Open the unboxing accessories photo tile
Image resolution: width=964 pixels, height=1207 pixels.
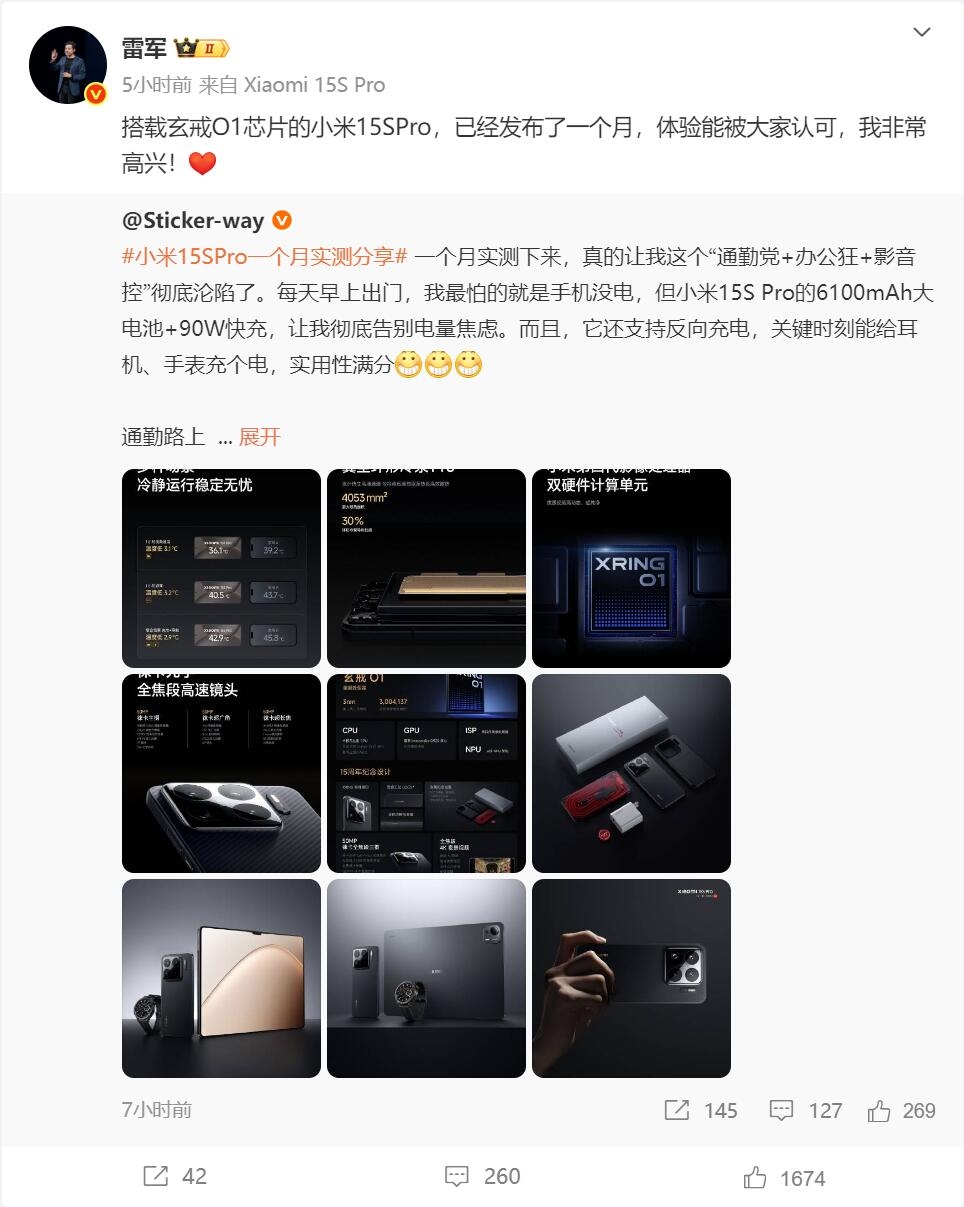[631, 773]
